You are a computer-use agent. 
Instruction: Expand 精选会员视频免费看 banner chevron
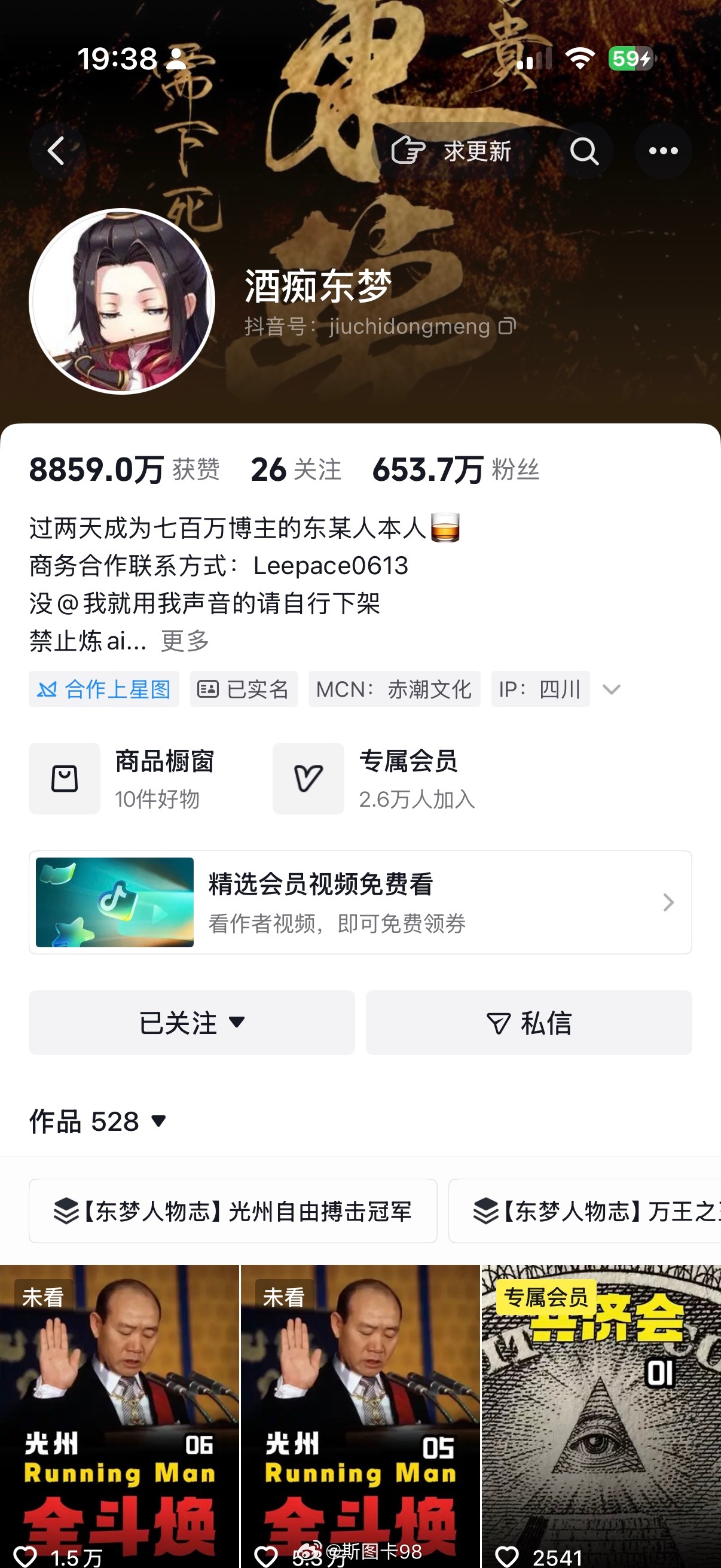[668, 902]
